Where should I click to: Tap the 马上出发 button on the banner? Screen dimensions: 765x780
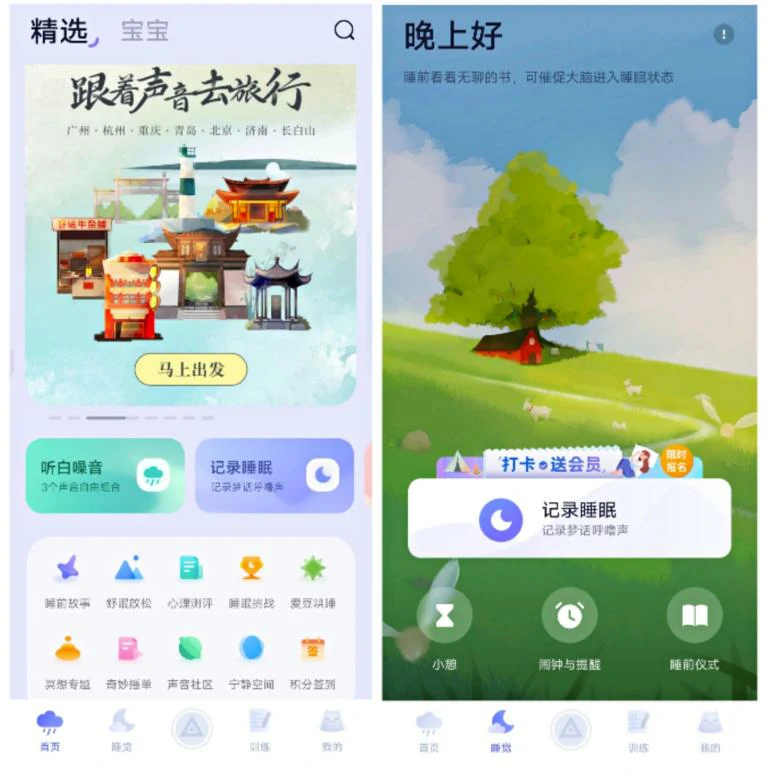(190, 369)
